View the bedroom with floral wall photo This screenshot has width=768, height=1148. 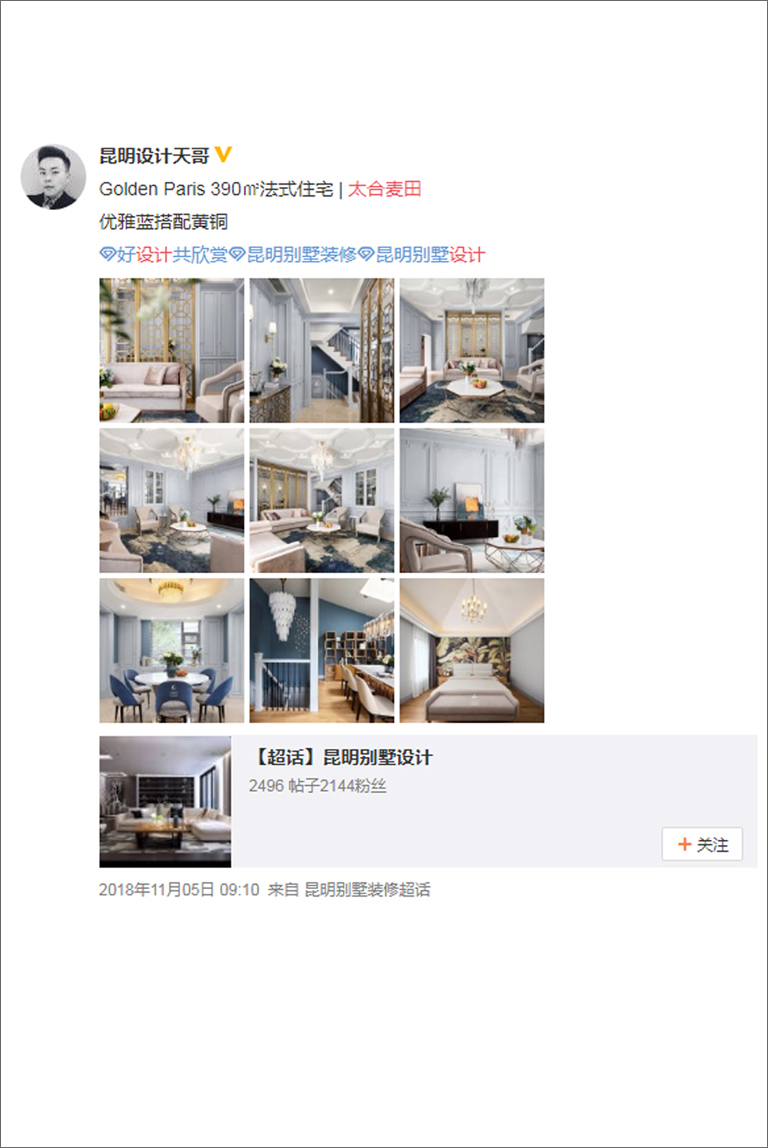pyautogui.click(x=471, y=650)
